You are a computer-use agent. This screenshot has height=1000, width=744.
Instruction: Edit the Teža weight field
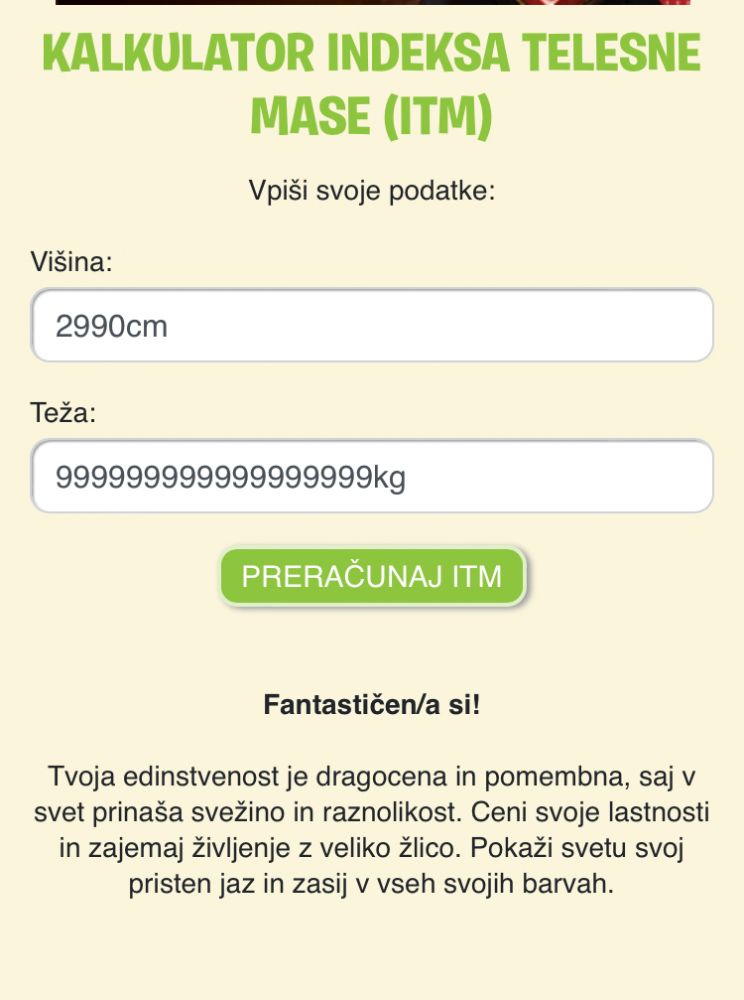pyautogui.click(x=372, y=477)
